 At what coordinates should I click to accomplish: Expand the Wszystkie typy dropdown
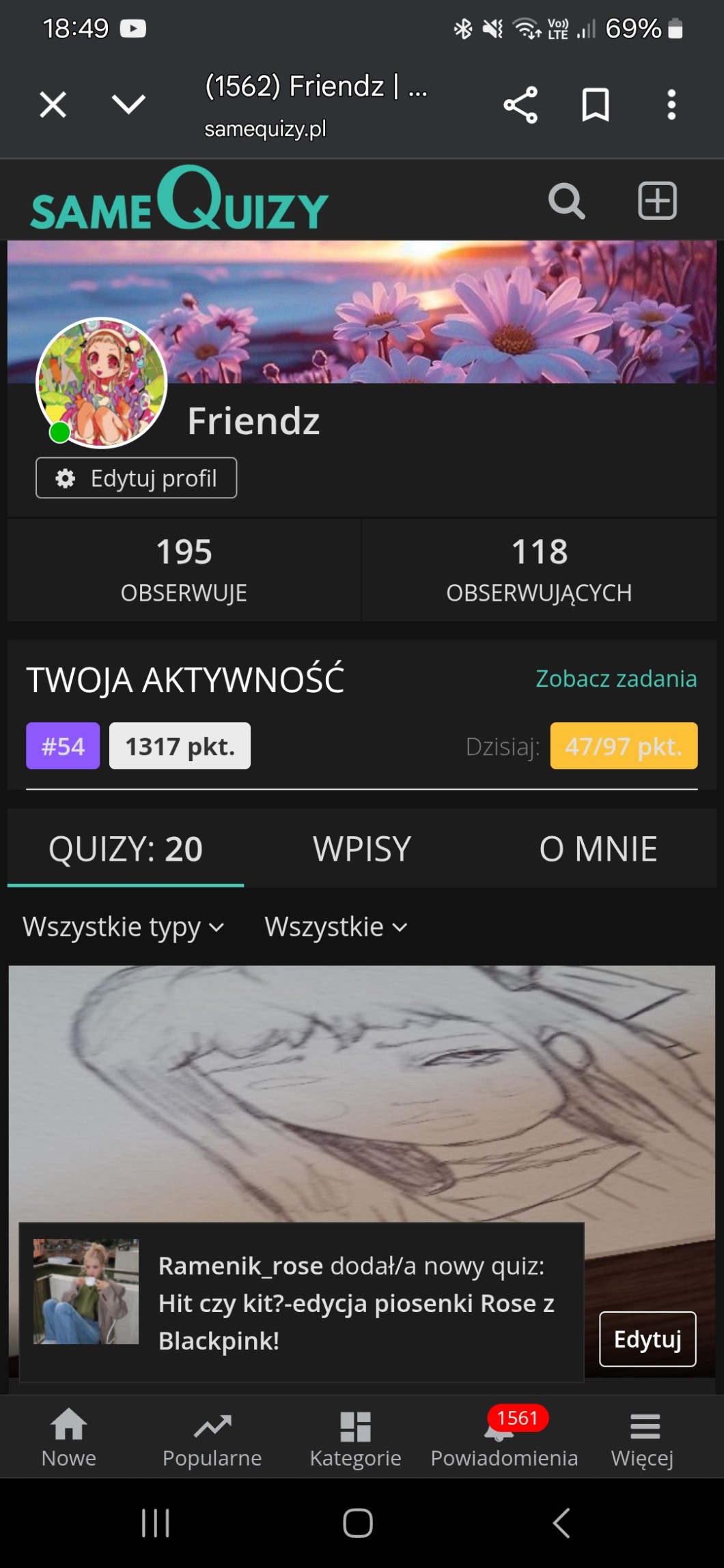[x=123, y=927]
